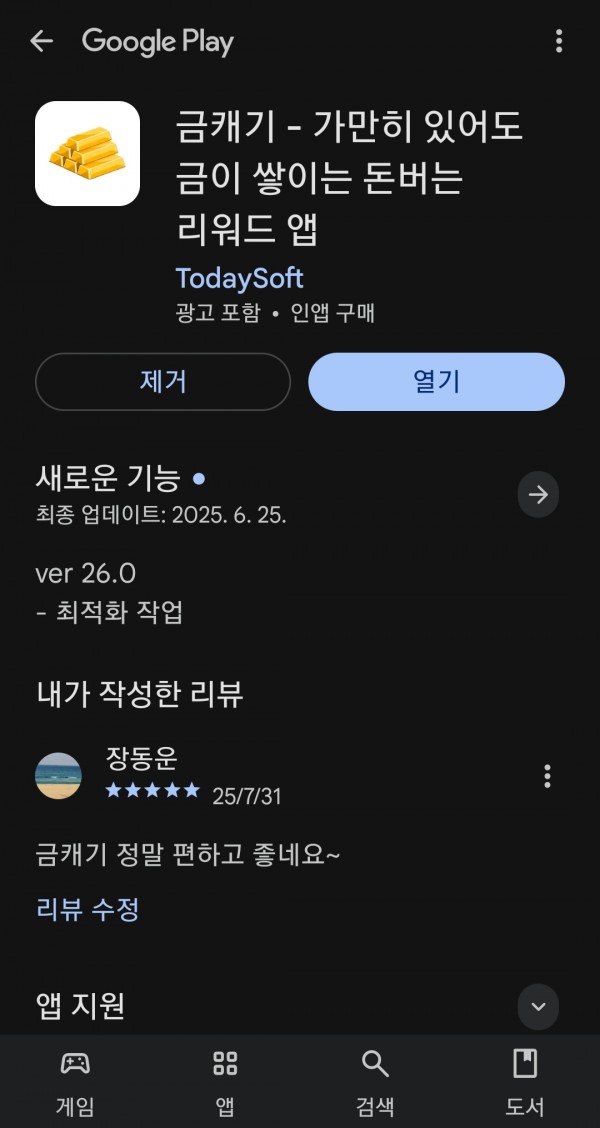Open TodaySoft developer page
Image resolution: width=600 pixels, height=1128 pixels.
point(240,278)
